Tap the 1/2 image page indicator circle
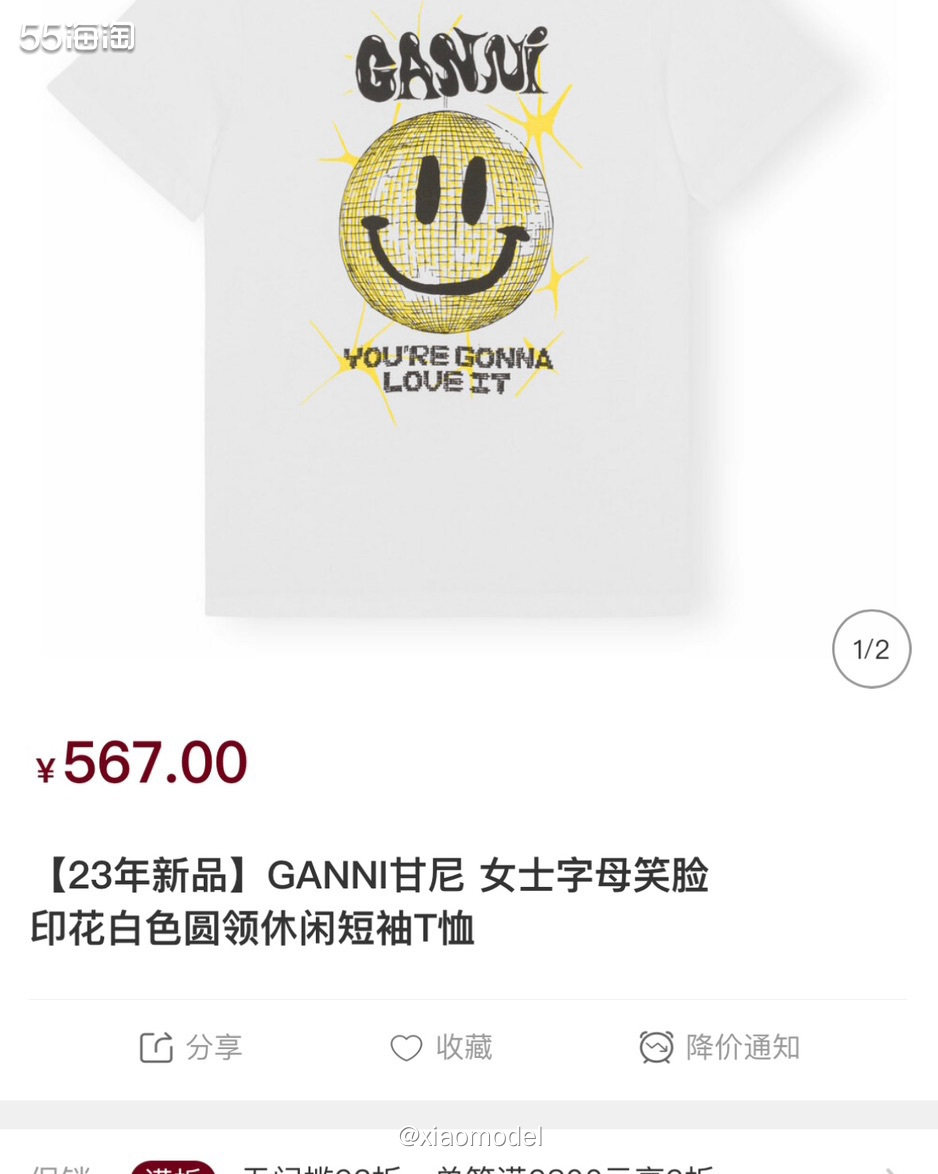The height and width of the screenshot is (1174, 938). (870, 648)
